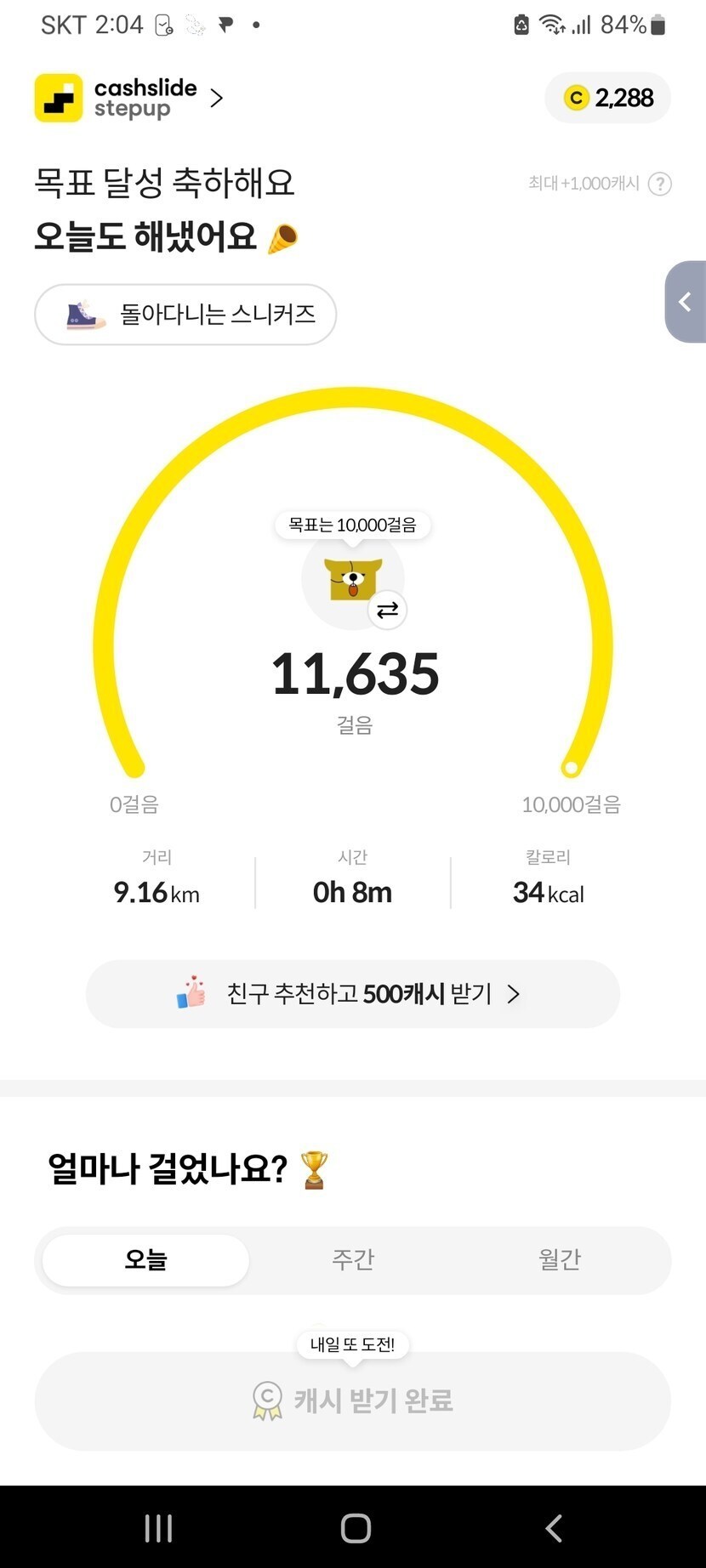Switch to the 주간 tab

tap(353, 1259)
